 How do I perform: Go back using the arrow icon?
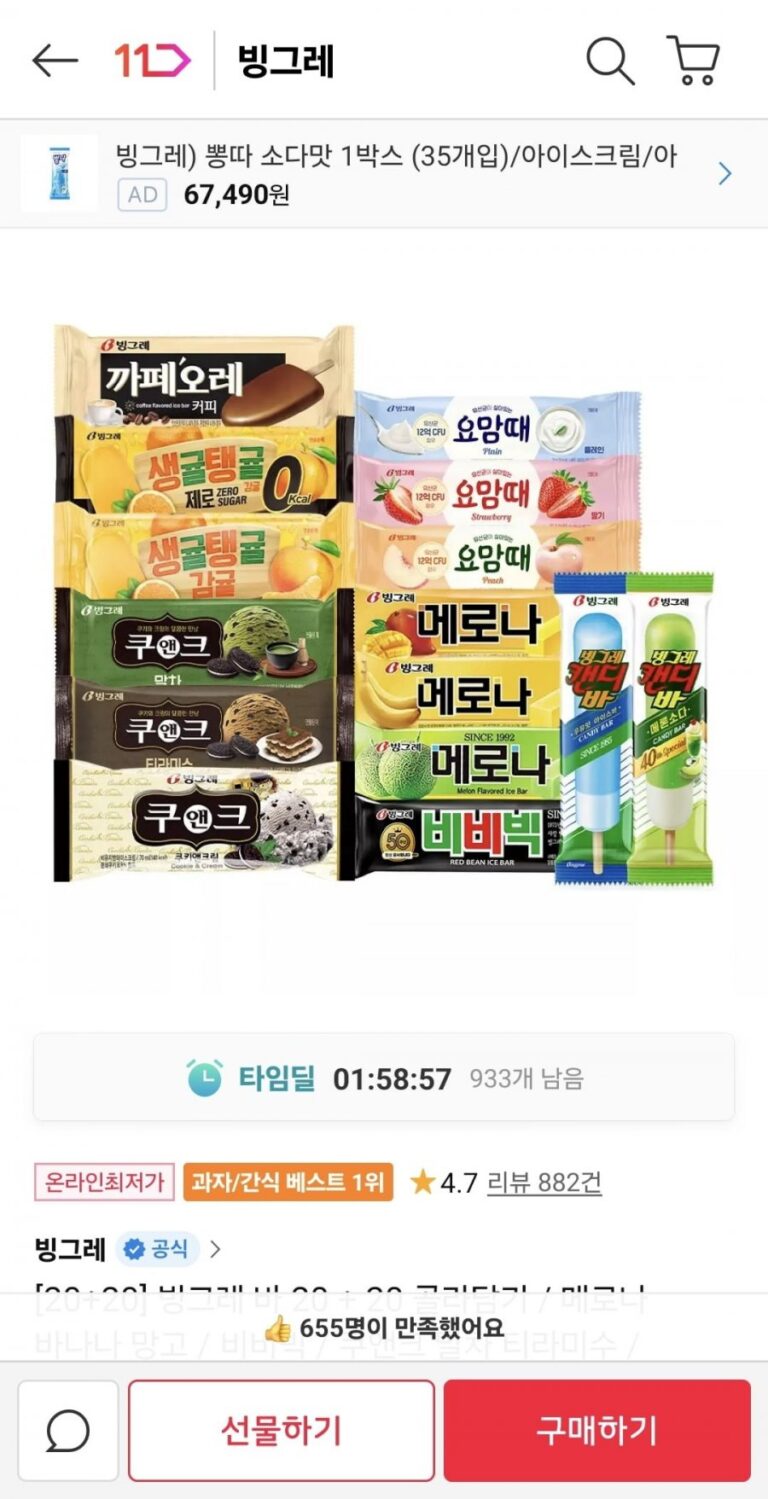point(54,61)
